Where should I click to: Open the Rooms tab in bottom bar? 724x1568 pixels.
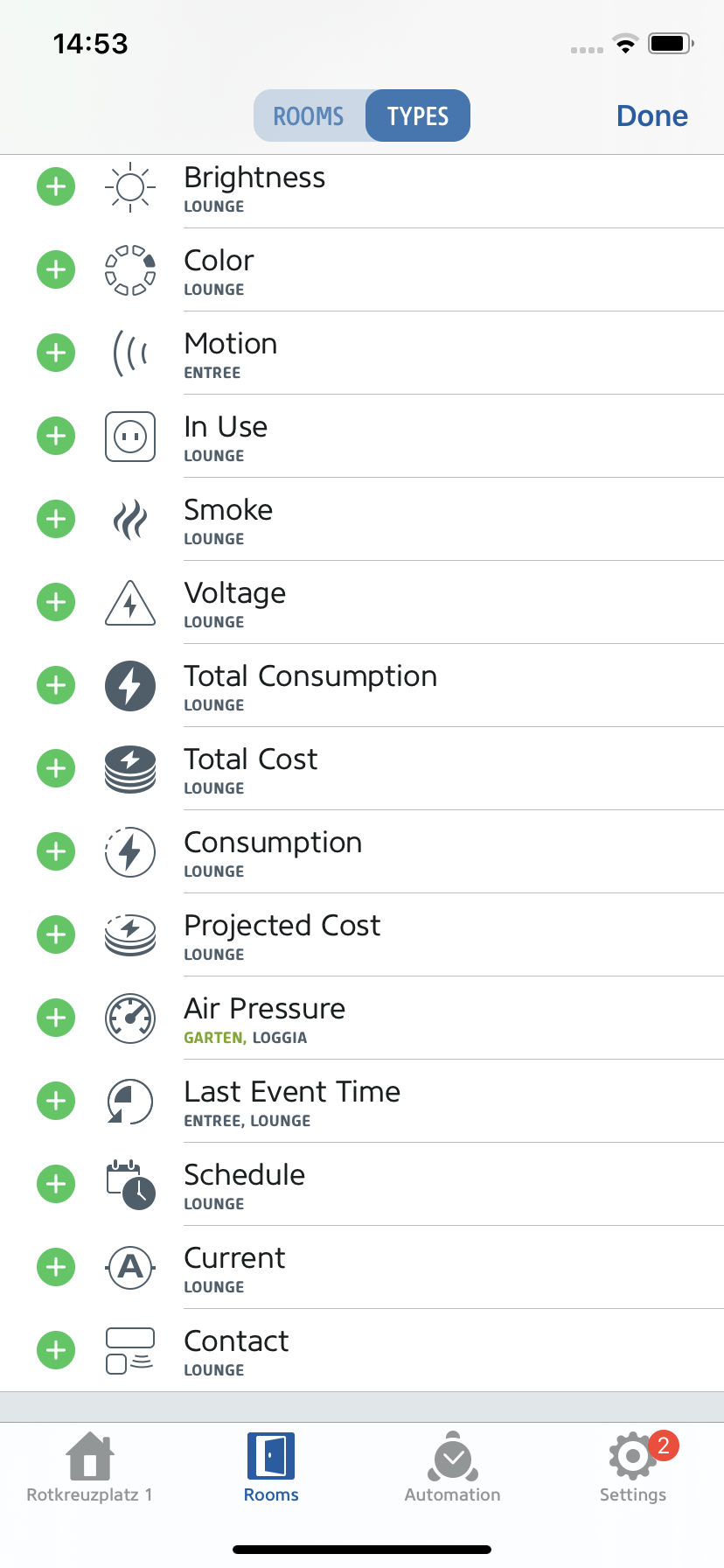[271, 1467]
